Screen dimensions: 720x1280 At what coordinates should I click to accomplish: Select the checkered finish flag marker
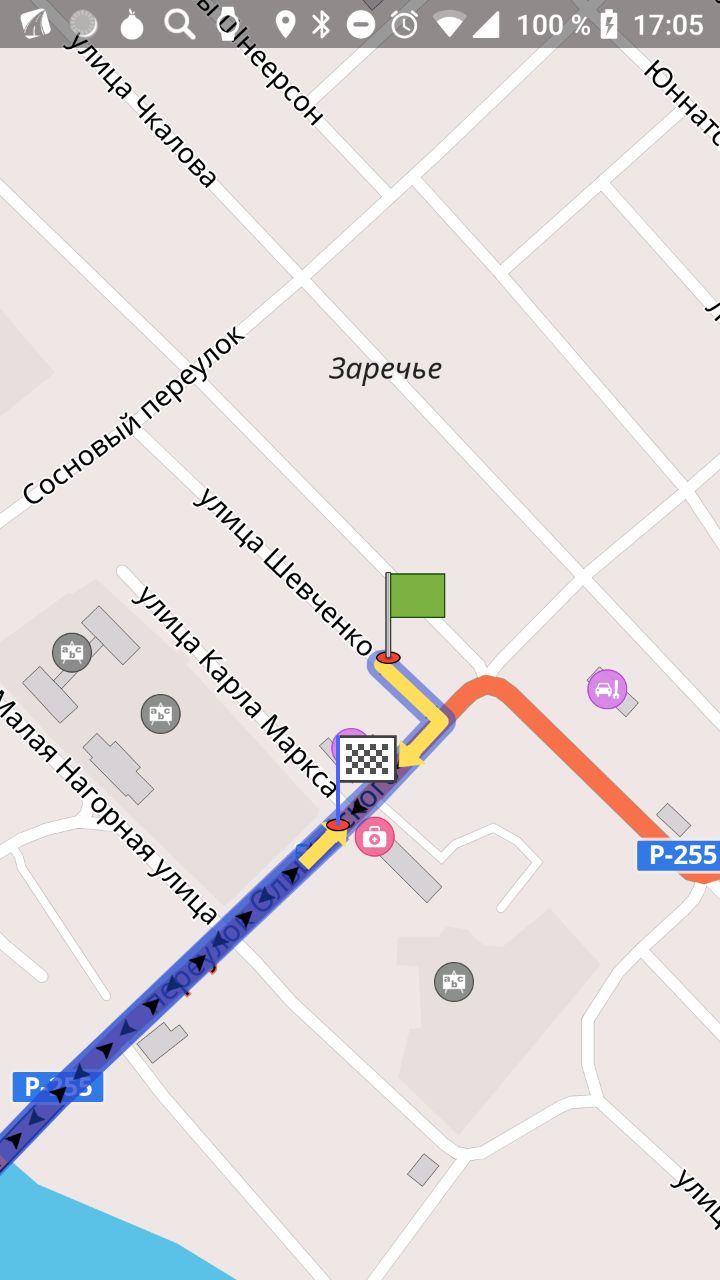point(366,782)
